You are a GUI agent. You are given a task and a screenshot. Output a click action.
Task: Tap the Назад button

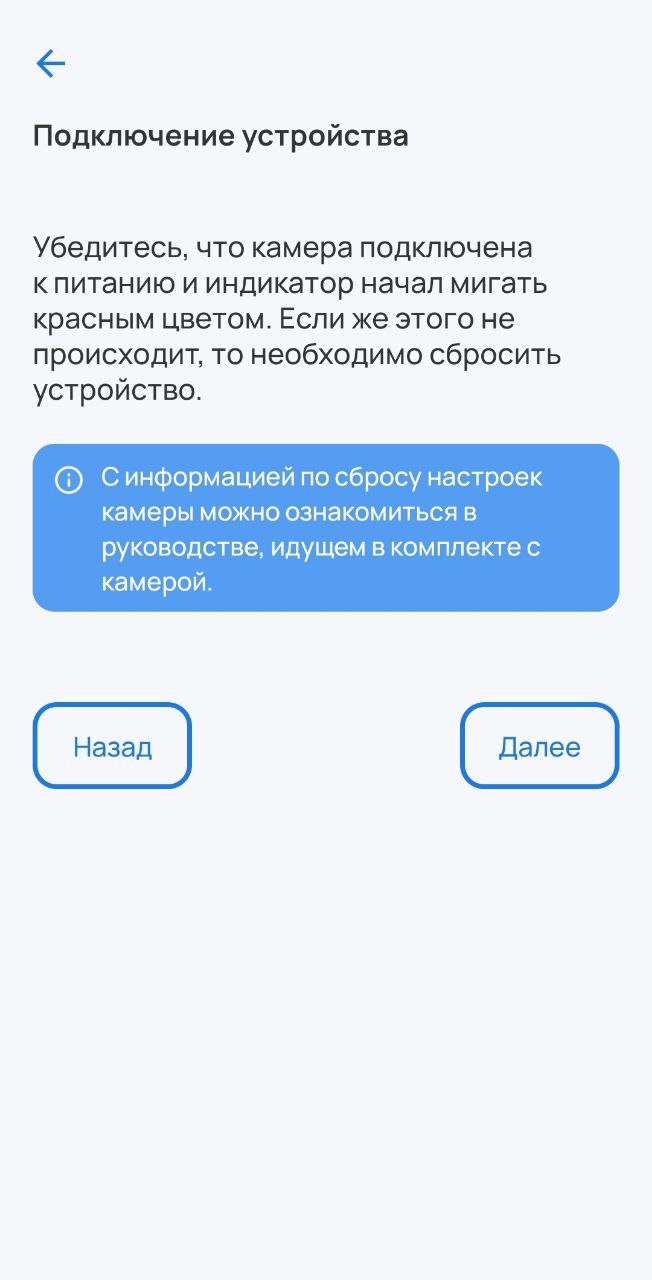pos(112,746)
